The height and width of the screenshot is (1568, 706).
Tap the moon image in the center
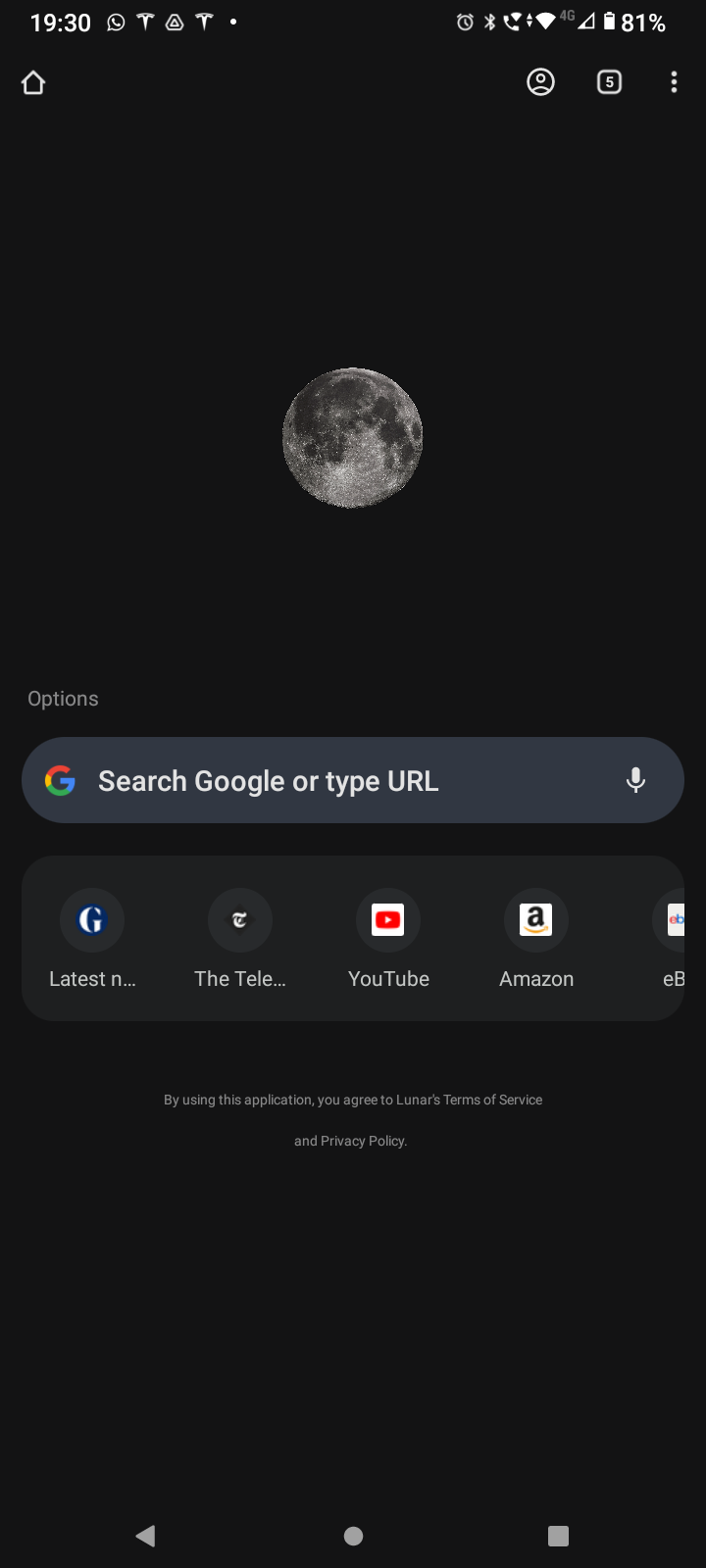click(353, 438)
